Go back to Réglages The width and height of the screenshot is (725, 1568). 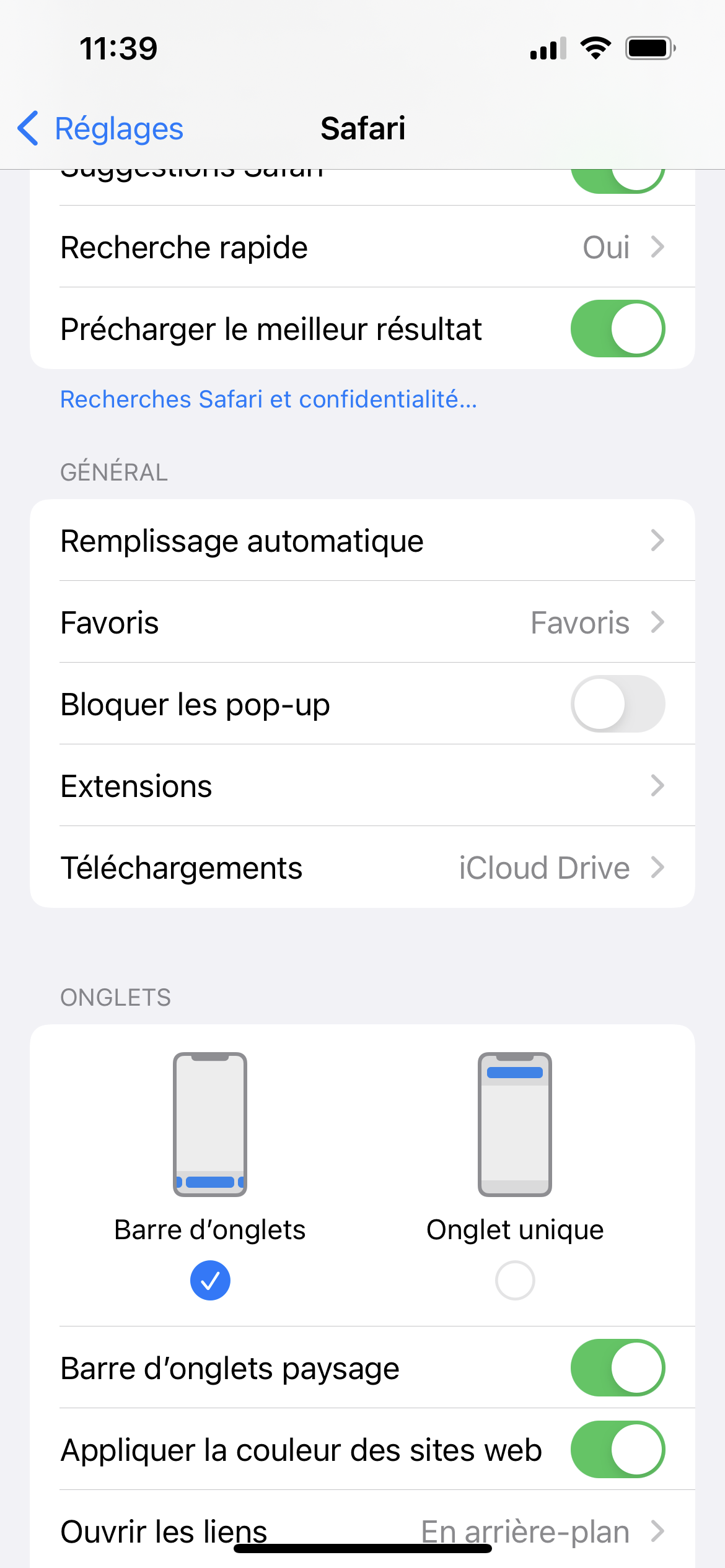[100, 129]
